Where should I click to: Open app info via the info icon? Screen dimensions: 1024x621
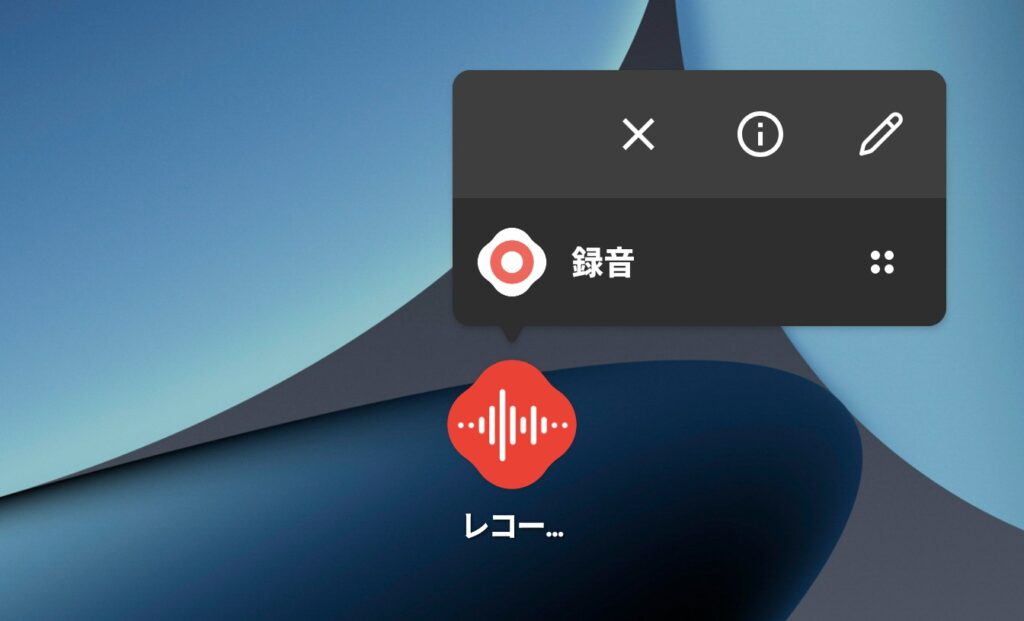click(760, 134)
